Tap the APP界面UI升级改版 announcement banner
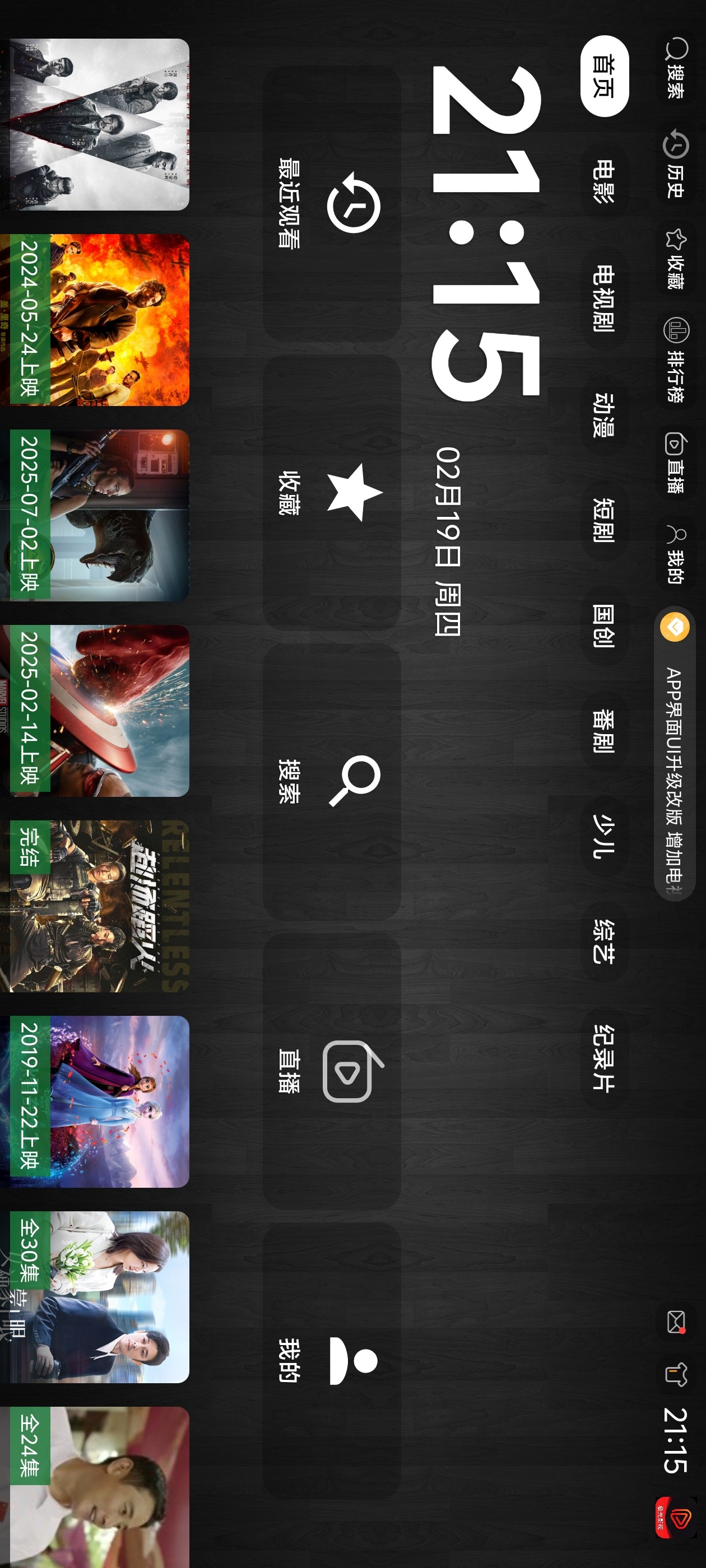Viewport: 706px width, 1568px height. (674, 754)
